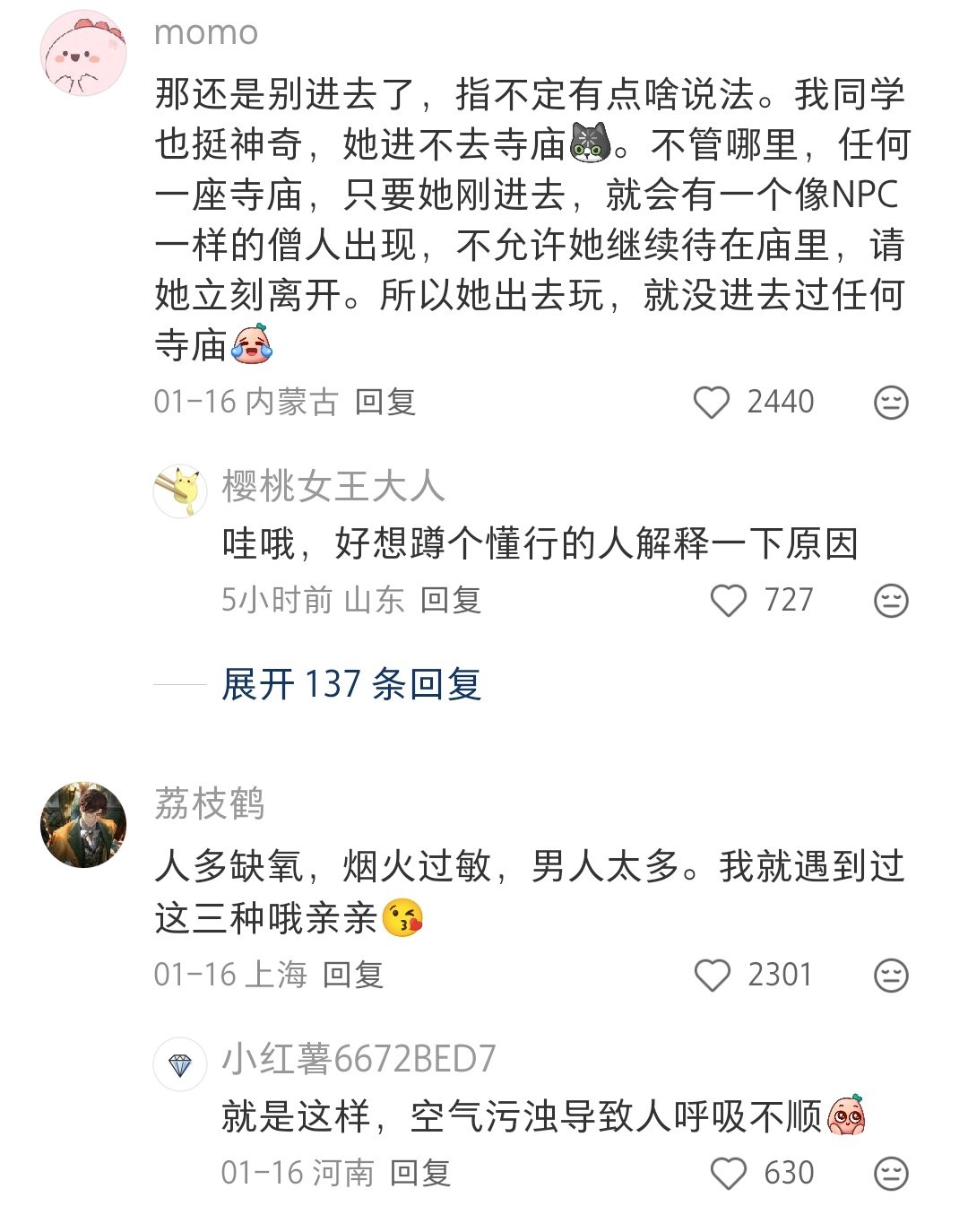Dislike 樱桃女王大人's comment
968x1232 pixels.
(x=891, y=601)
